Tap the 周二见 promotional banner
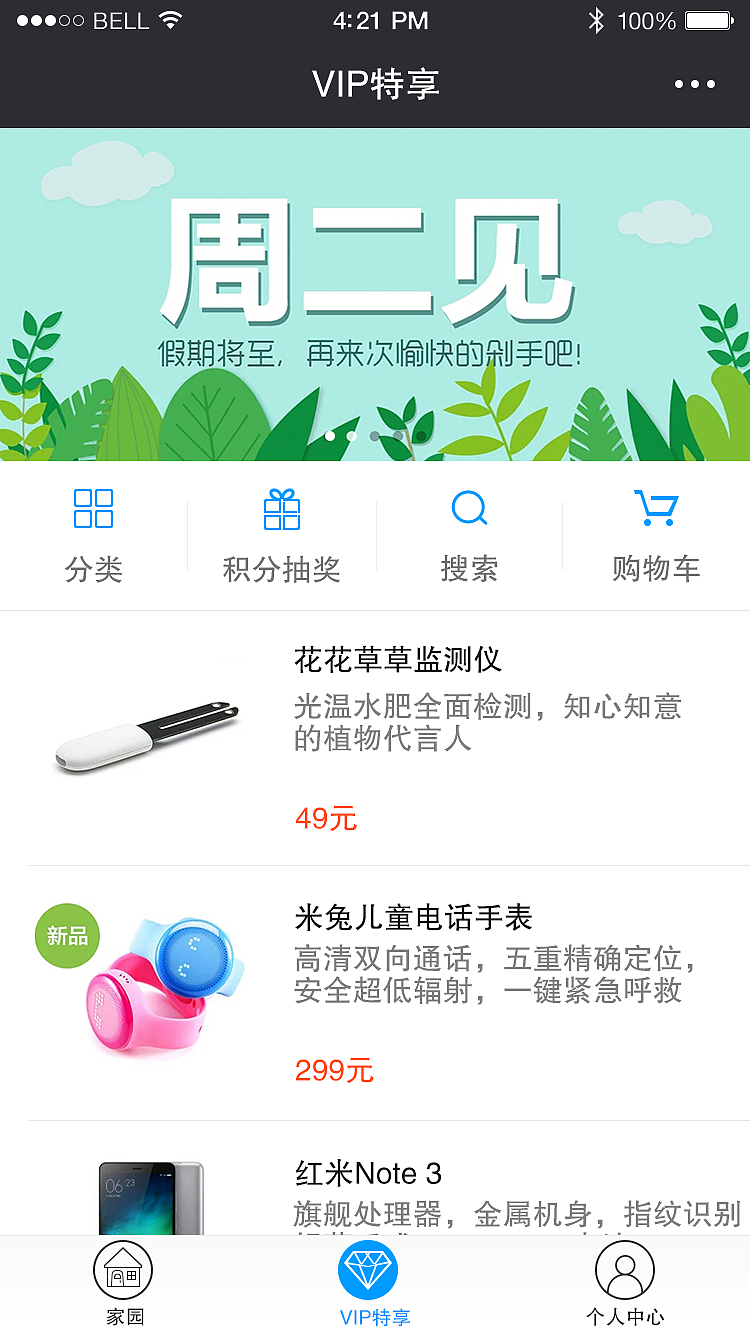The width and height of the screenshot is (750, 1334). [x=375, y=292]
